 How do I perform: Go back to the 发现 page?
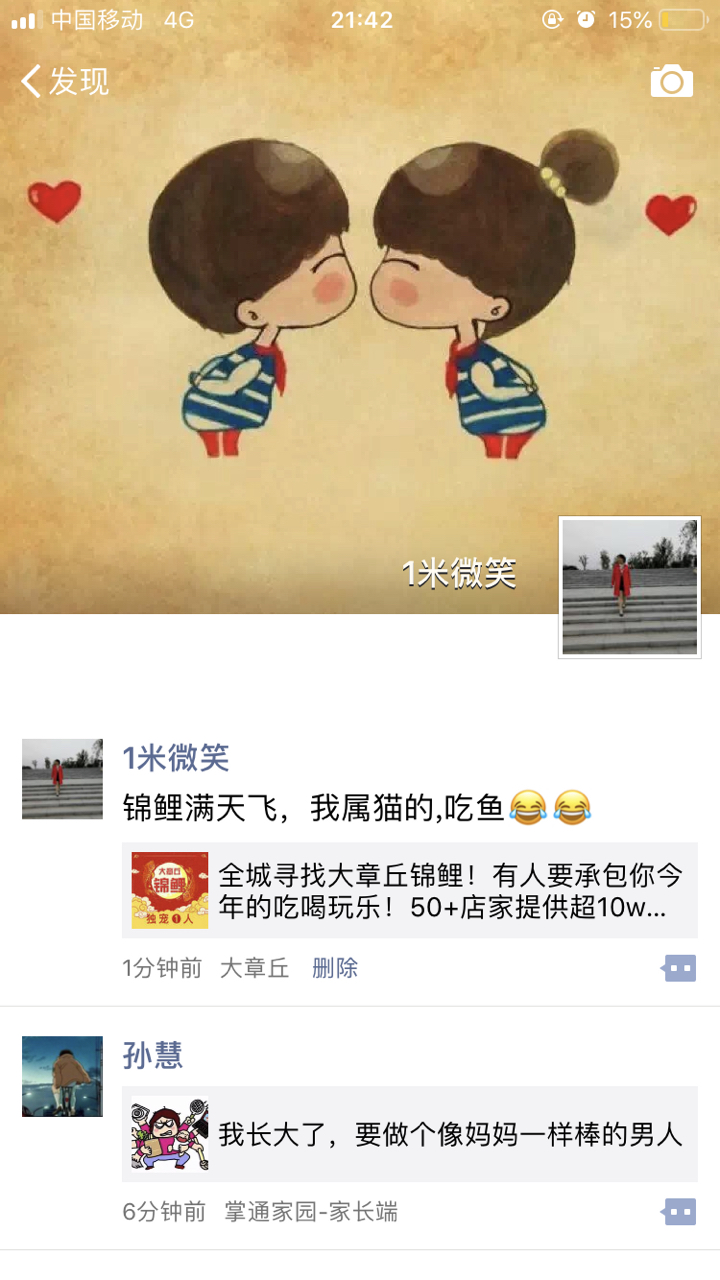tap(64, 81)
